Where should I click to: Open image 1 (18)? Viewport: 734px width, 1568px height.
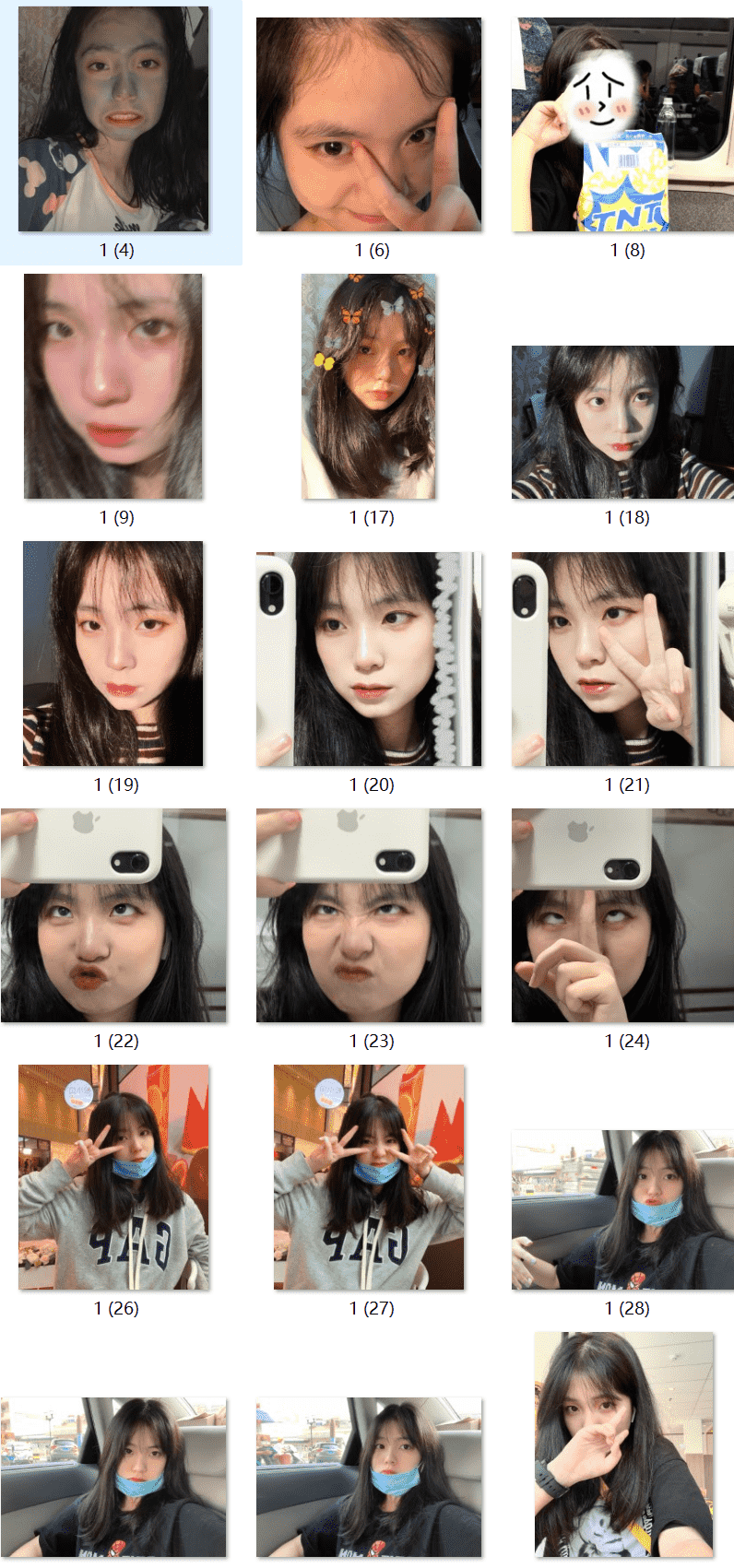(623, 422)
